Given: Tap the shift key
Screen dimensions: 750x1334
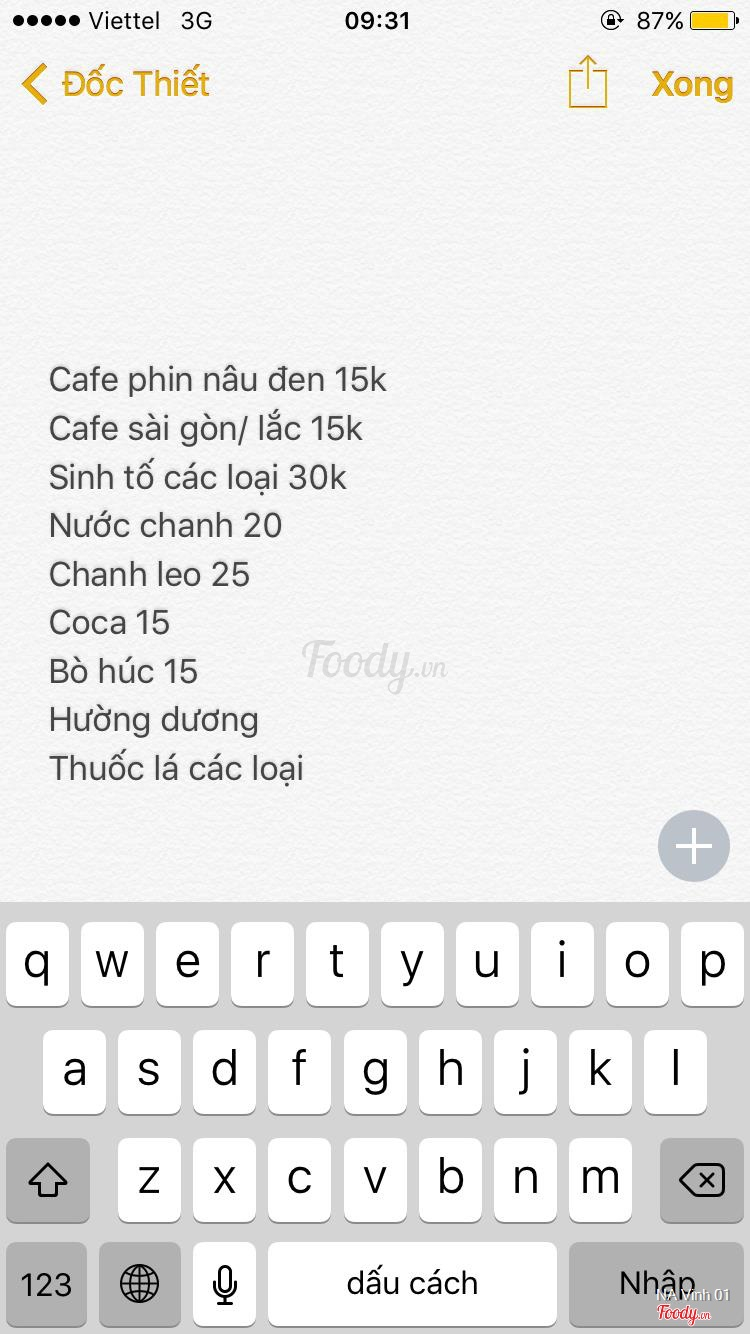Looking at the screenshot, I should point(48,1180).
